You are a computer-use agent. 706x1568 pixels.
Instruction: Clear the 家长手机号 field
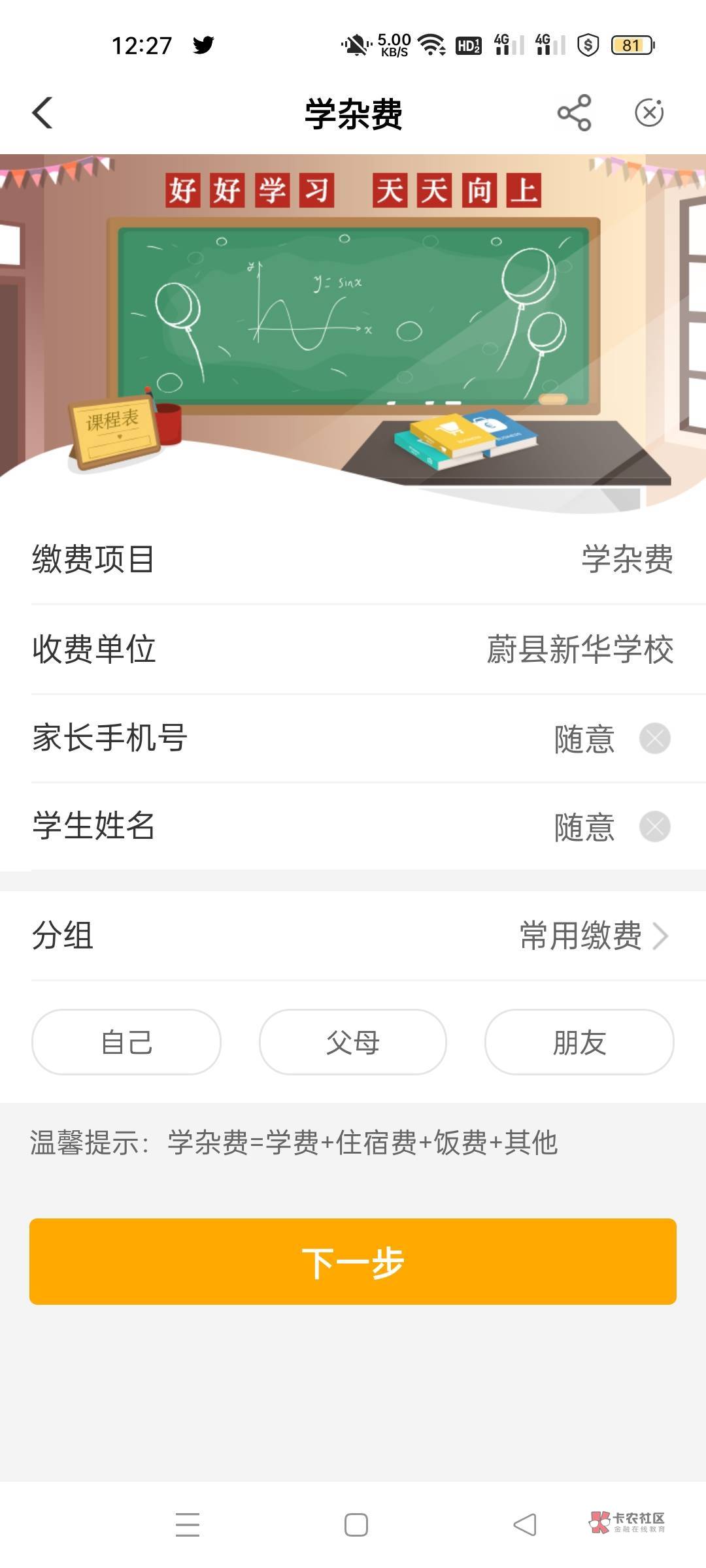pos(654,739)
